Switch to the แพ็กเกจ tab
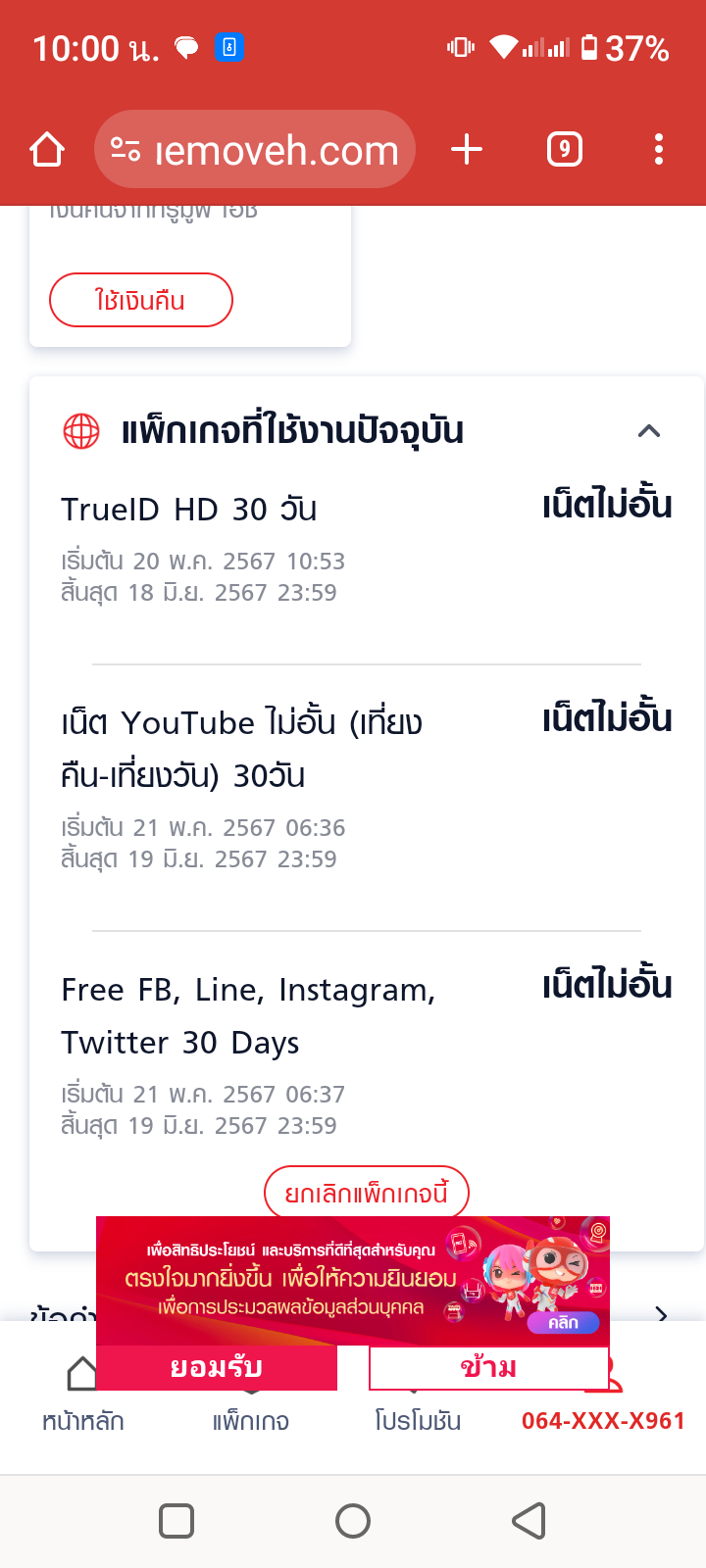Screen dimensions: 706x1568 [250, 1419]
